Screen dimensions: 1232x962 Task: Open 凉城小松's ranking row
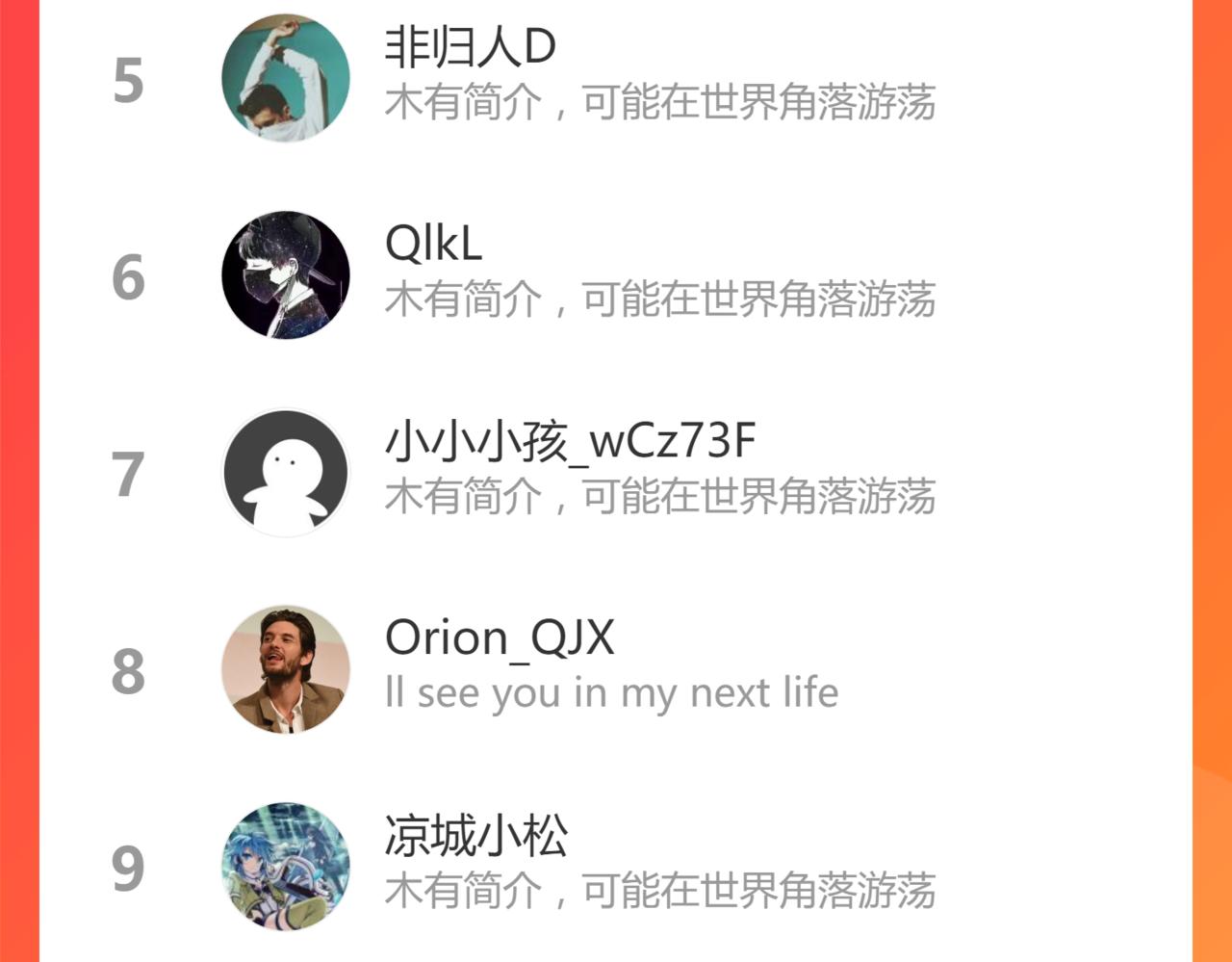616,867
